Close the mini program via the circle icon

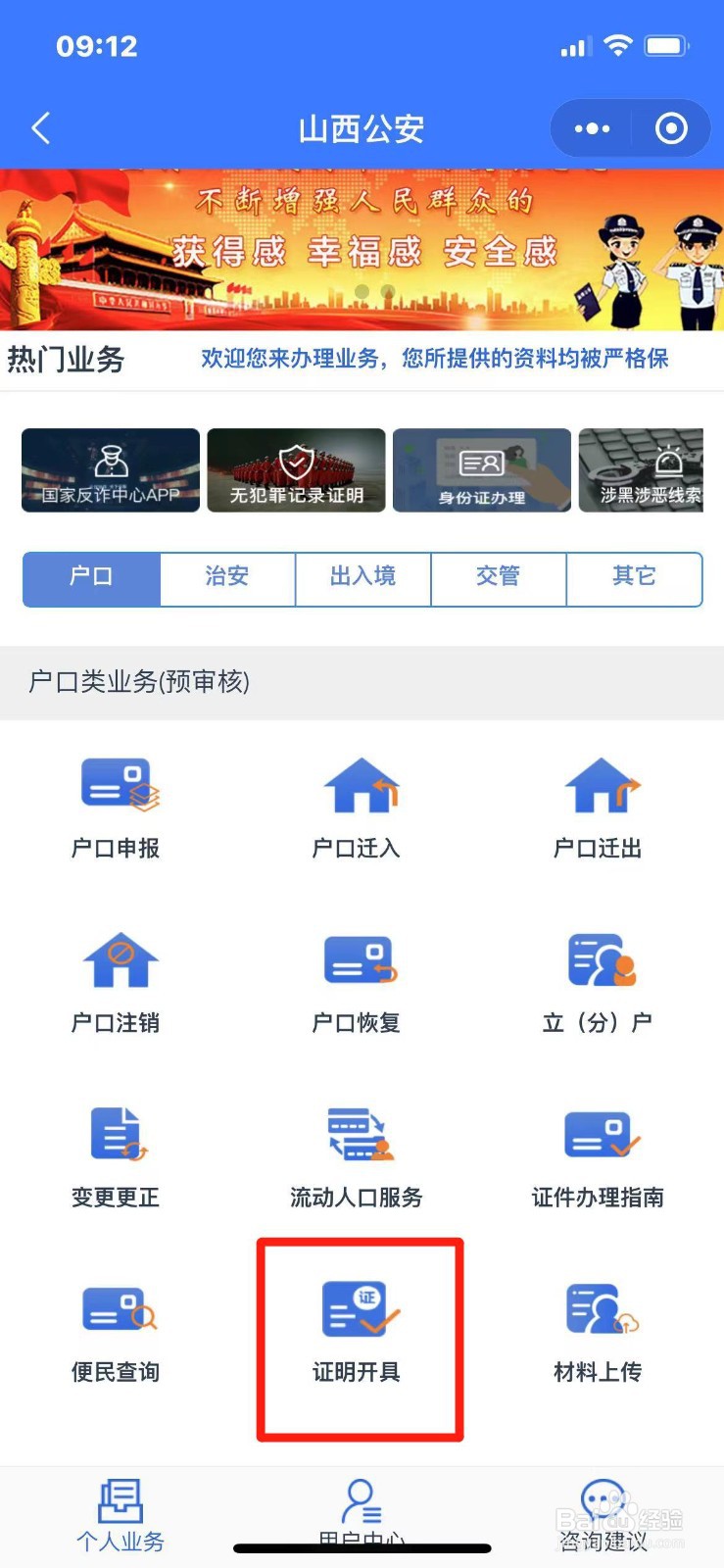pyautogui.click(x=671, y=128)
